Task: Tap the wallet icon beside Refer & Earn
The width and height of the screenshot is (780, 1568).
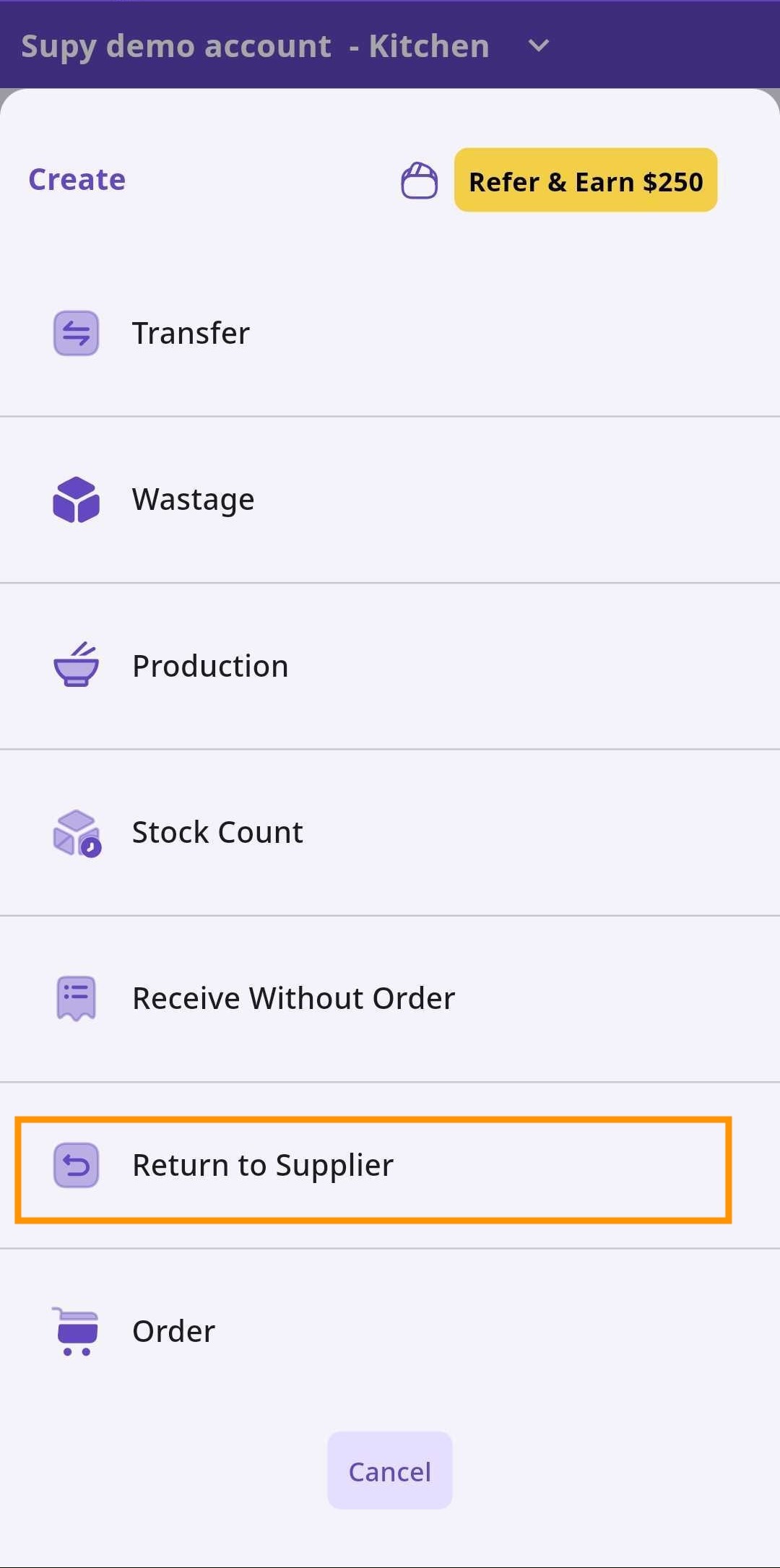Action: pyautogui.click(x=419, y=181)
